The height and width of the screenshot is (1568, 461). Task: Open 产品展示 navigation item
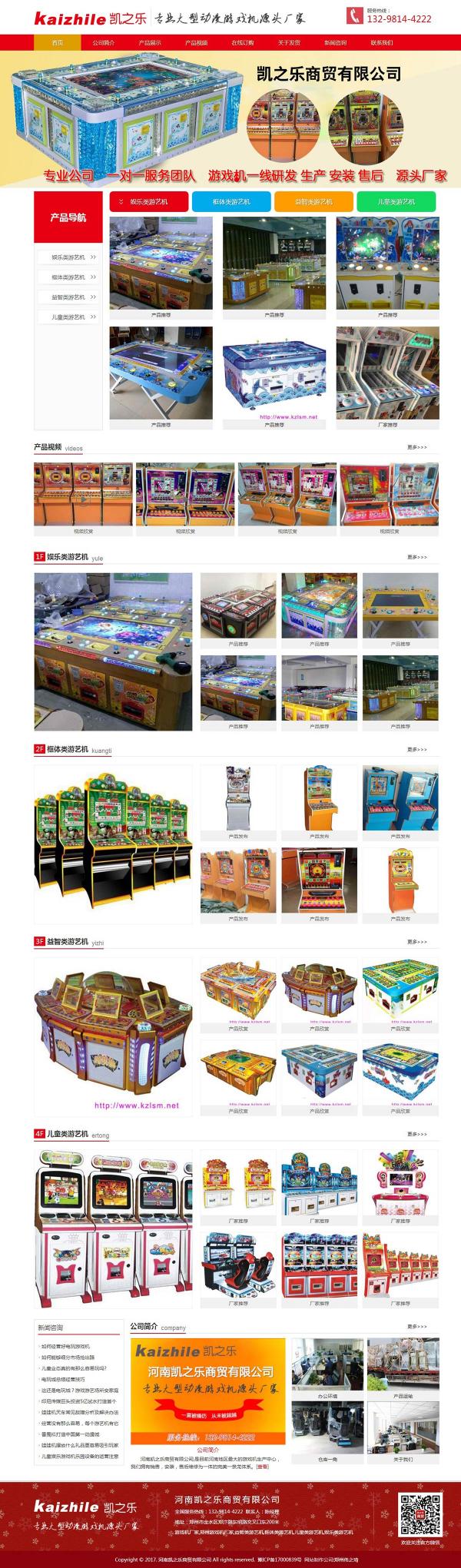click(150, 43)
